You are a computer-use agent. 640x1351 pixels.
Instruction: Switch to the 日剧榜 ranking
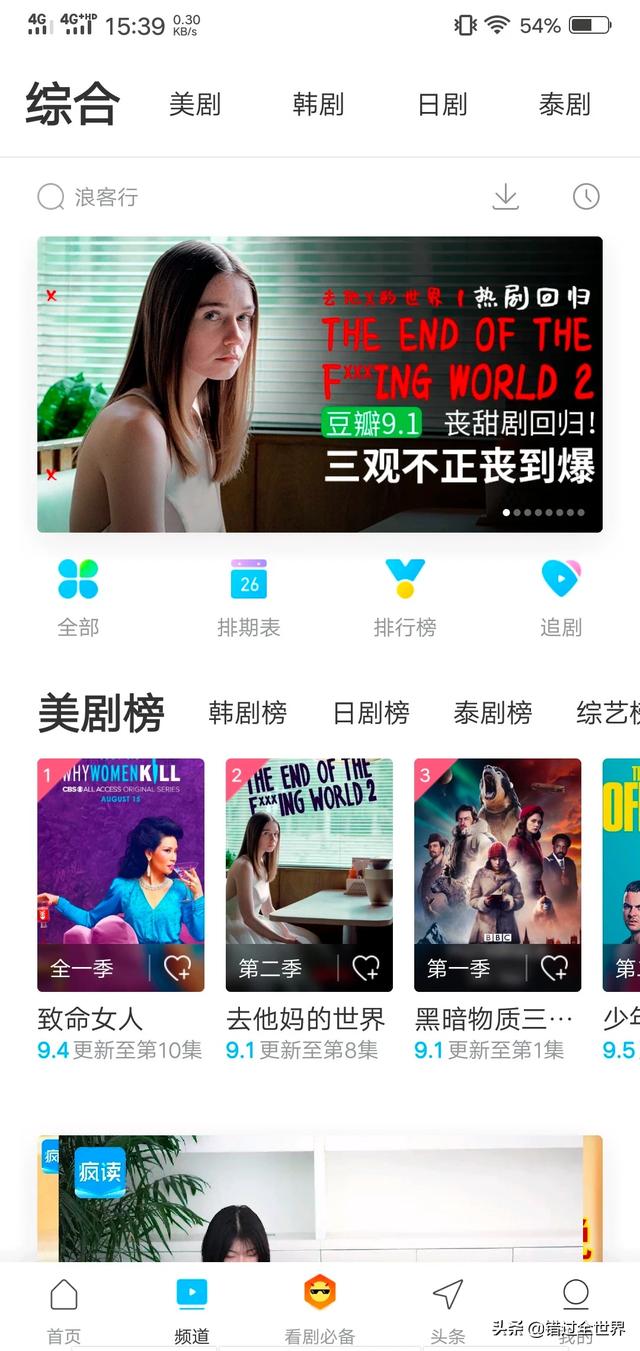coord(371,713)
